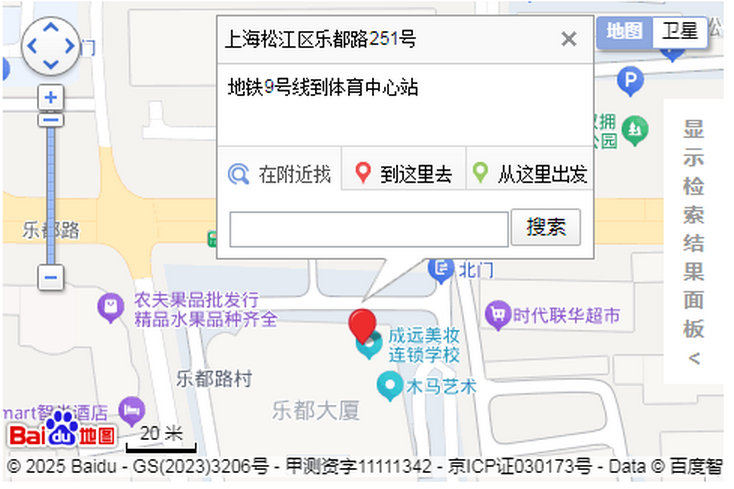Screen dimensions: 734x489
Task: Tap the red location pin
Action: pyautogui.click(x=362, y=326)
